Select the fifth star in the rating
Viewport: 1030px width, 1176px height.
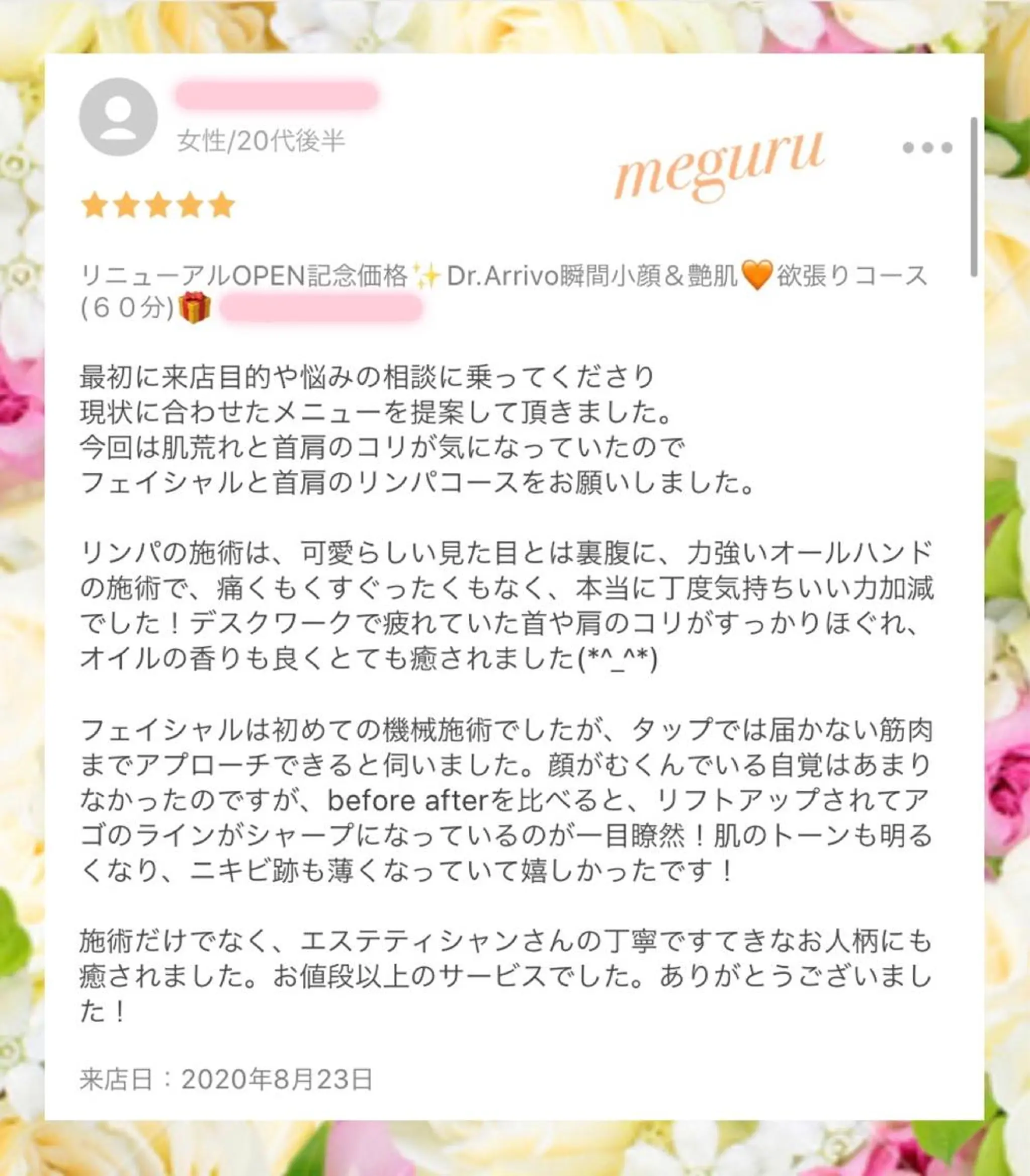tap(221, 205)
